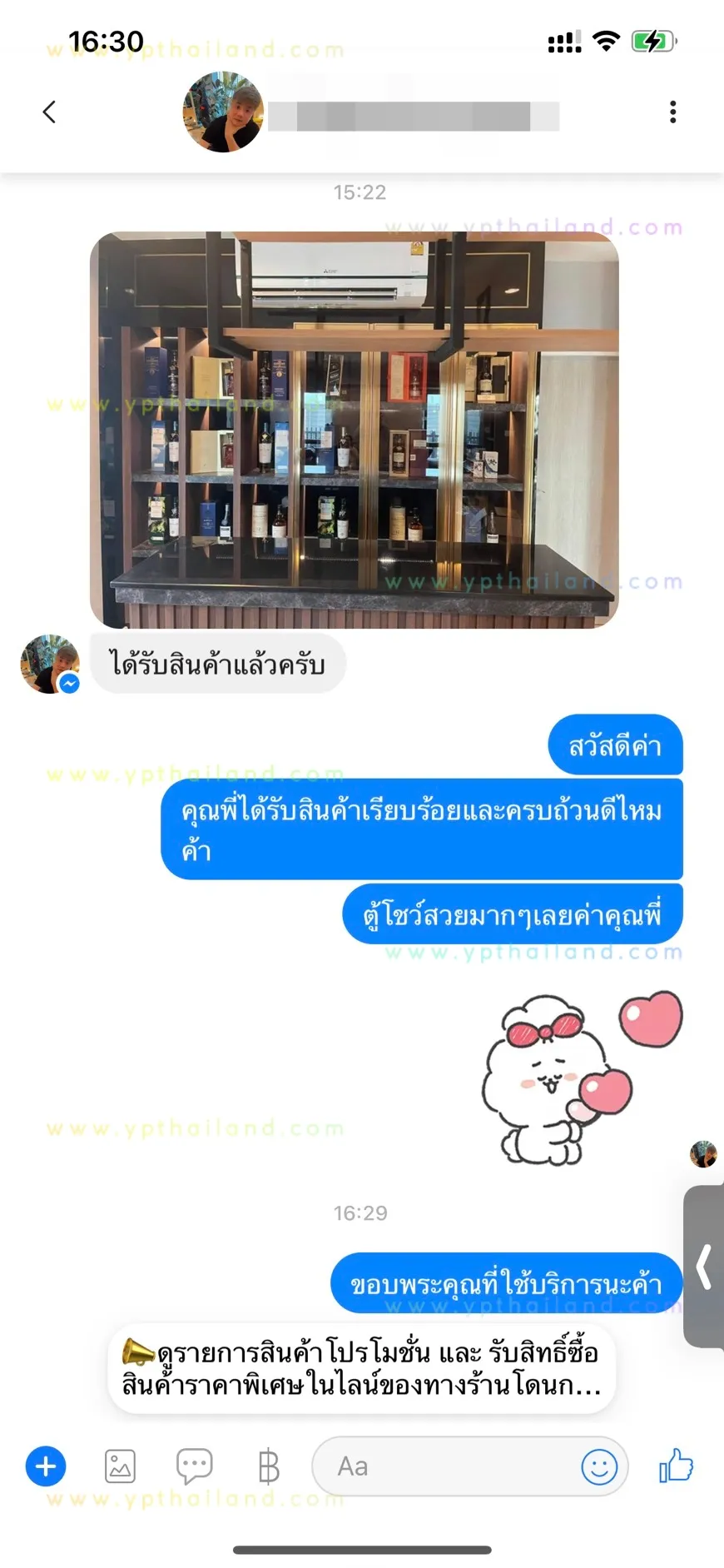Open the promotion suggested reply message
This screenshot has height=1568, width=724.
[361, 1368]
